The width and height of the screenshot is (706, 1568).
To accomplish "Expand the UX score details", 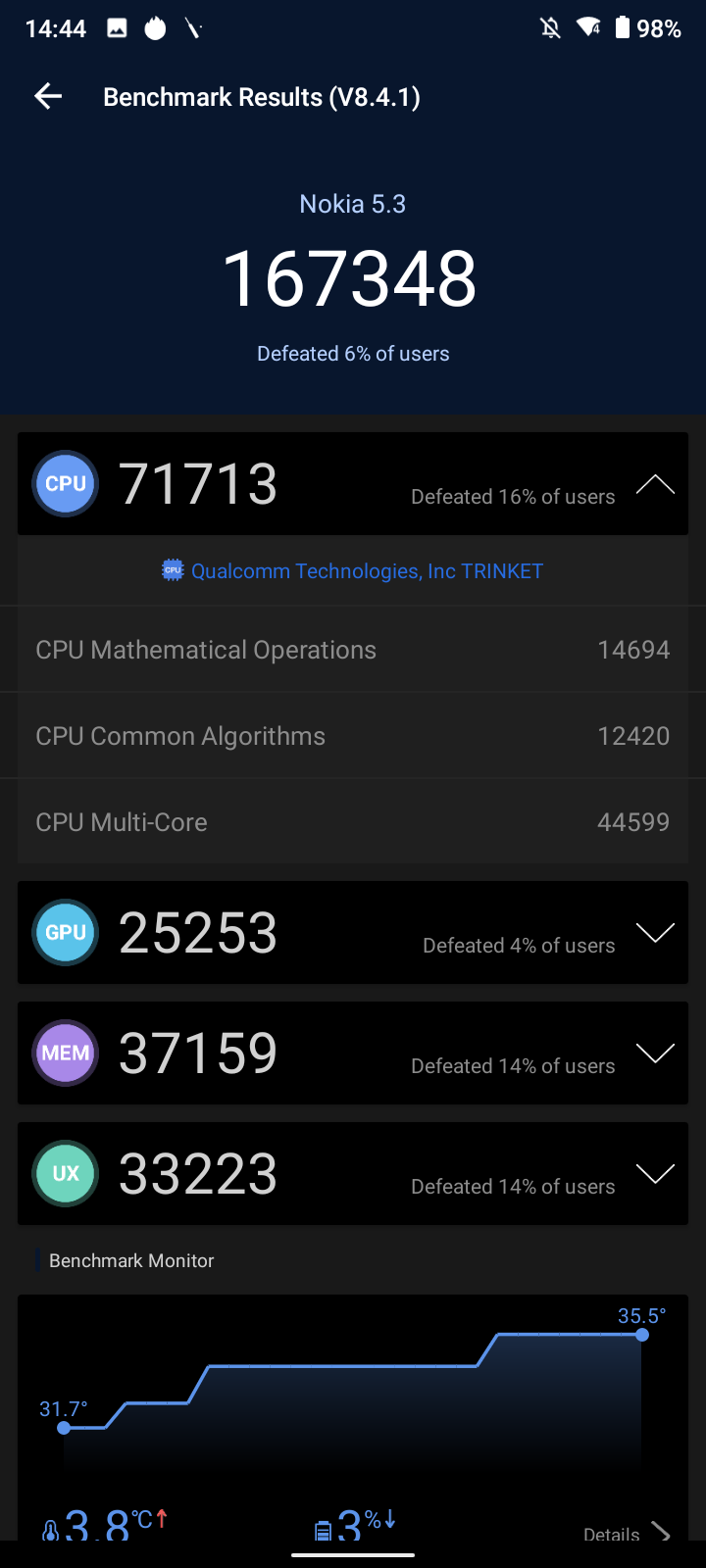I will coord(655,1173).
